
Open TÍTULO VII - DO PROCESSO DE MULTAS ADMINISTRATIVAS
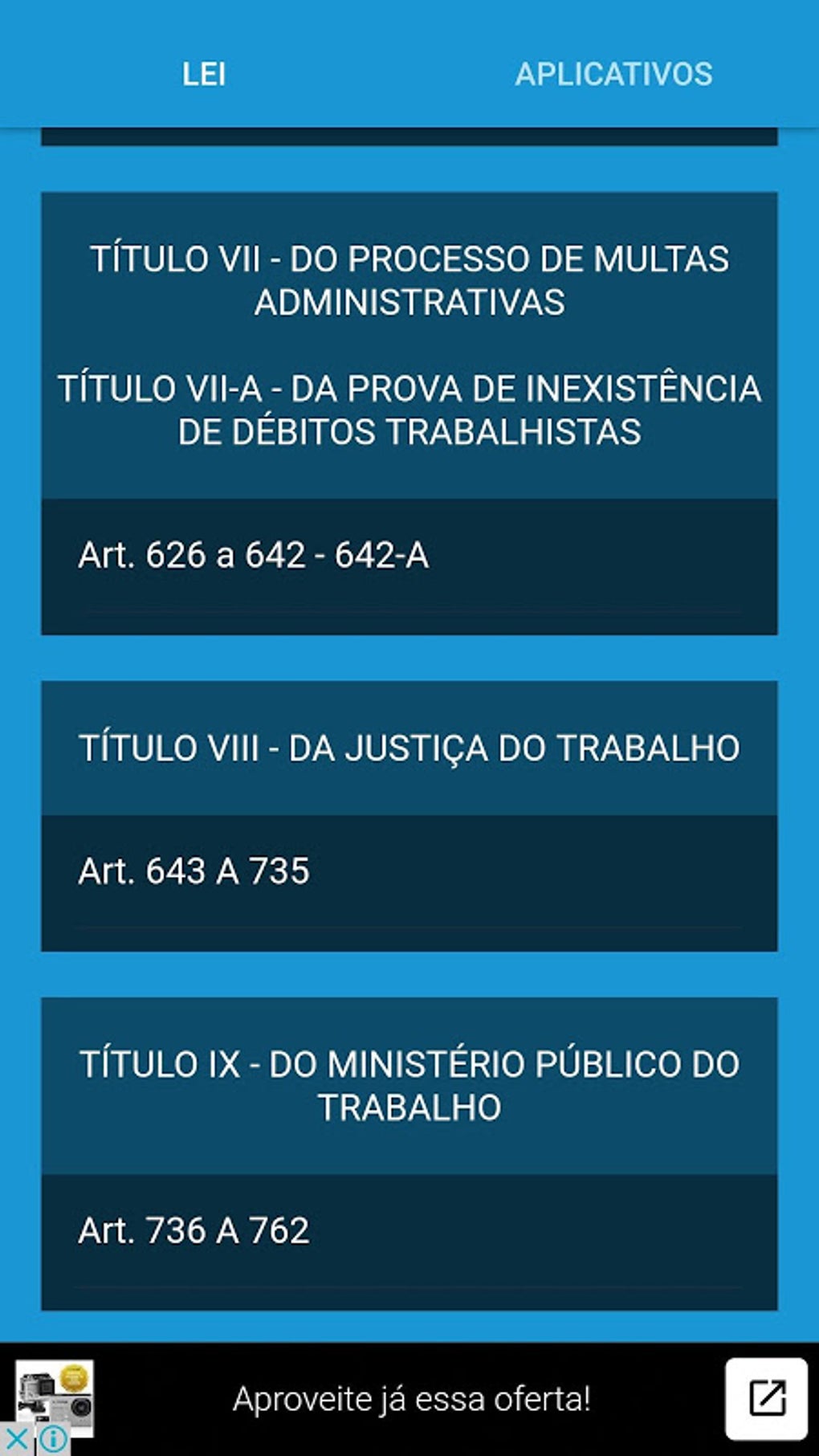click(409, 279)
